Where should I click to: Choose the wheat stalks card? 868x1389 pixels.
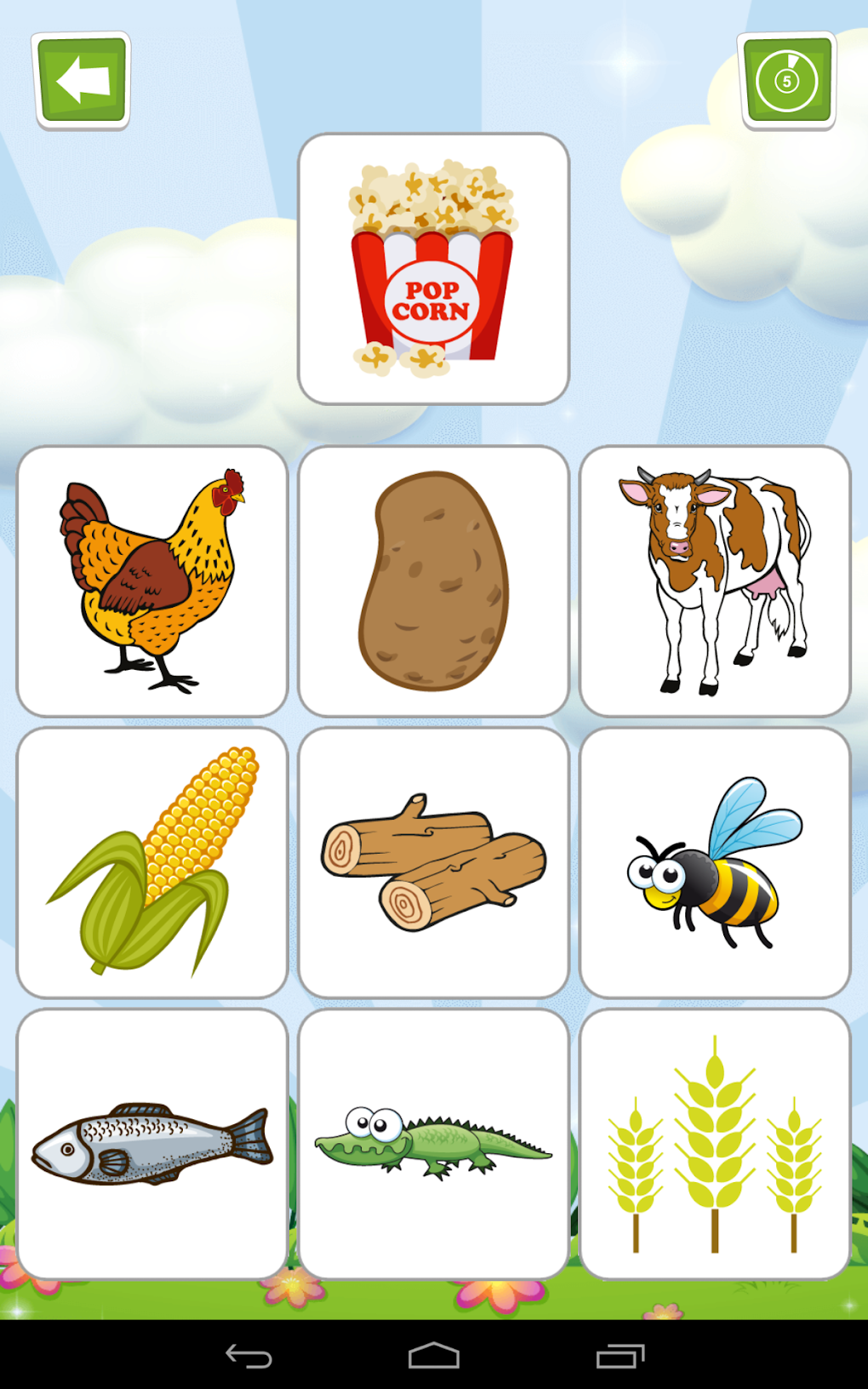[x=715, y=1144]
